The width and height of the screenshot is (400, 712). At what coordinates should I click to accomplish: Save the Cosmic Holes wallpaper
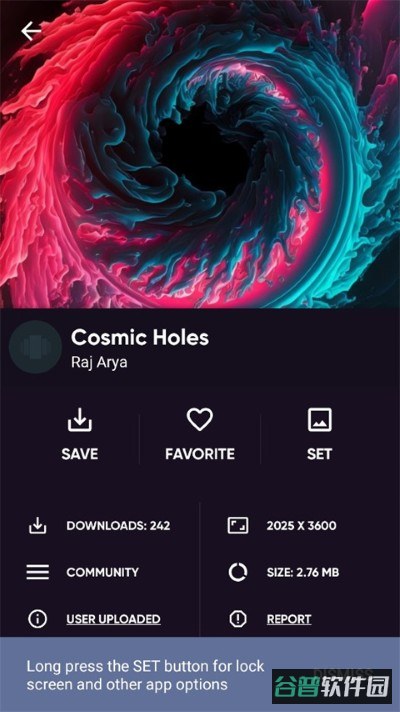click(80, 435)
